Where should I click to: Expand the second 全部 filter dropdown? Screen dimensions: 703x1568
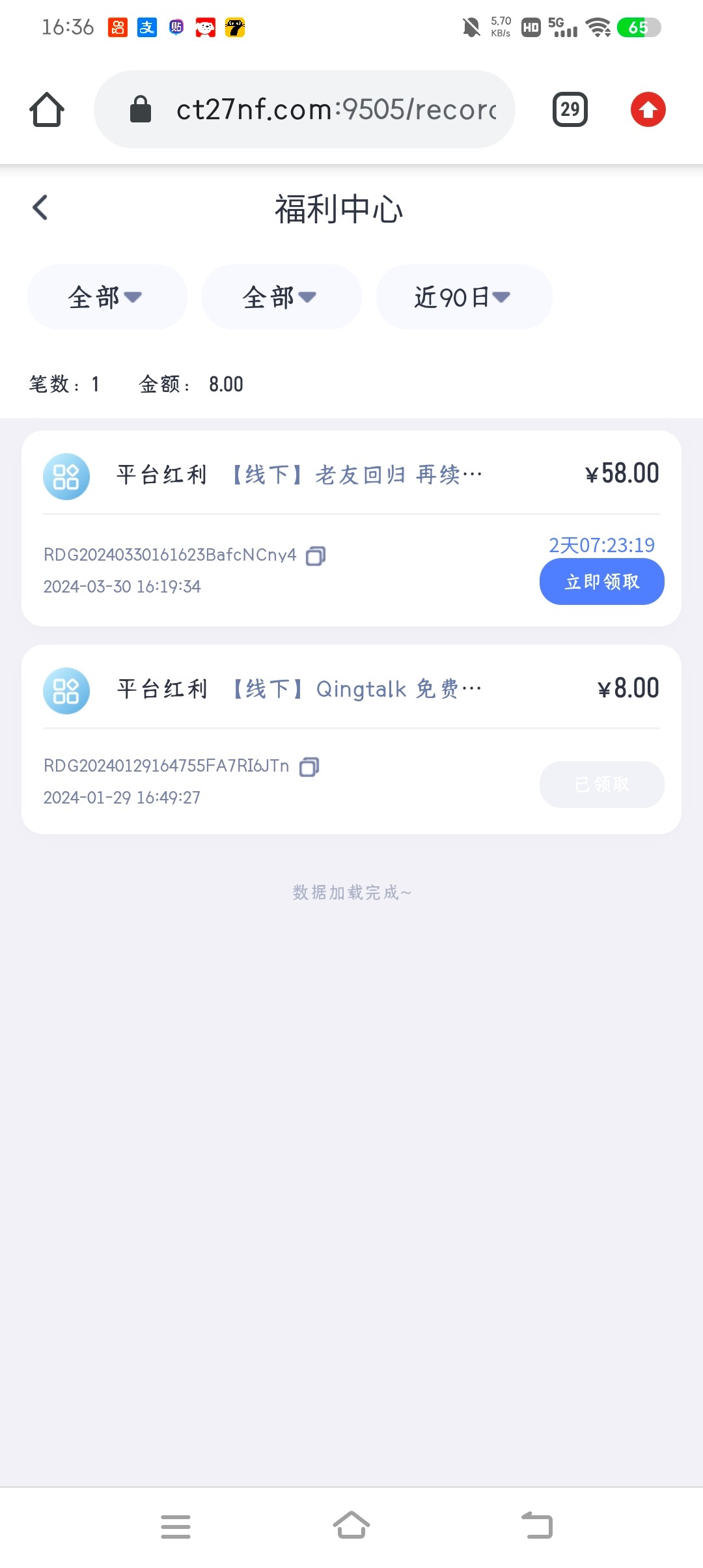coord(281,297)
